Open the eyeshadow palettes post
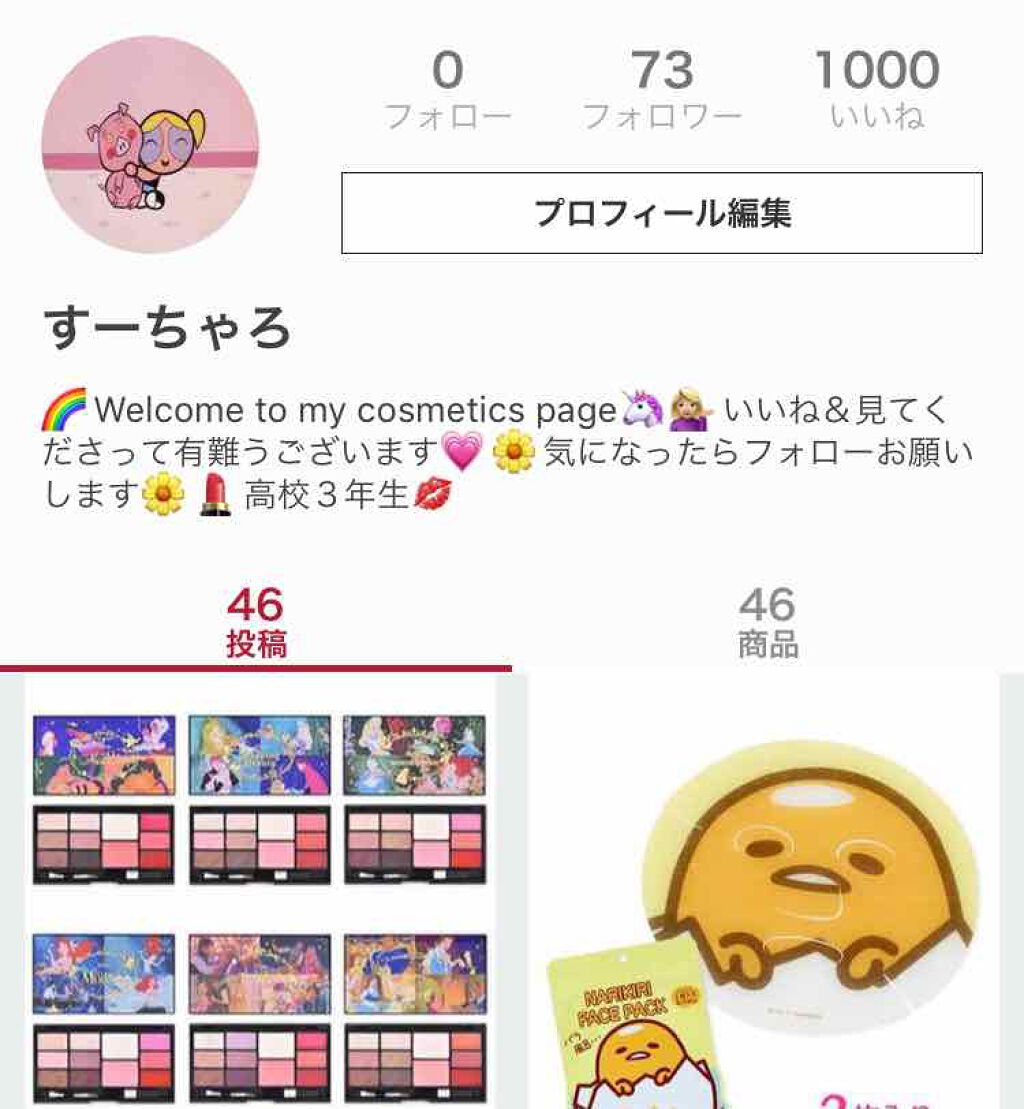 [x=260, y=892]
